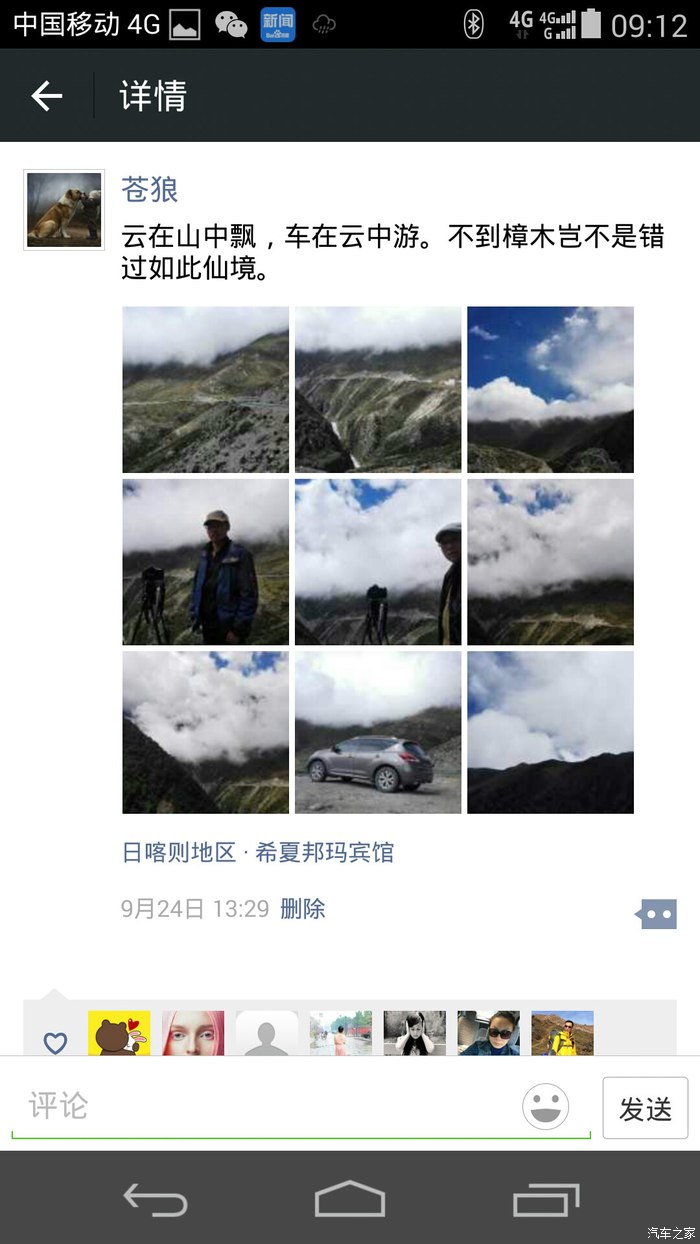View photo of man with camera tripod
Screen dimensions: 700x1244
(x=205, y=561)
